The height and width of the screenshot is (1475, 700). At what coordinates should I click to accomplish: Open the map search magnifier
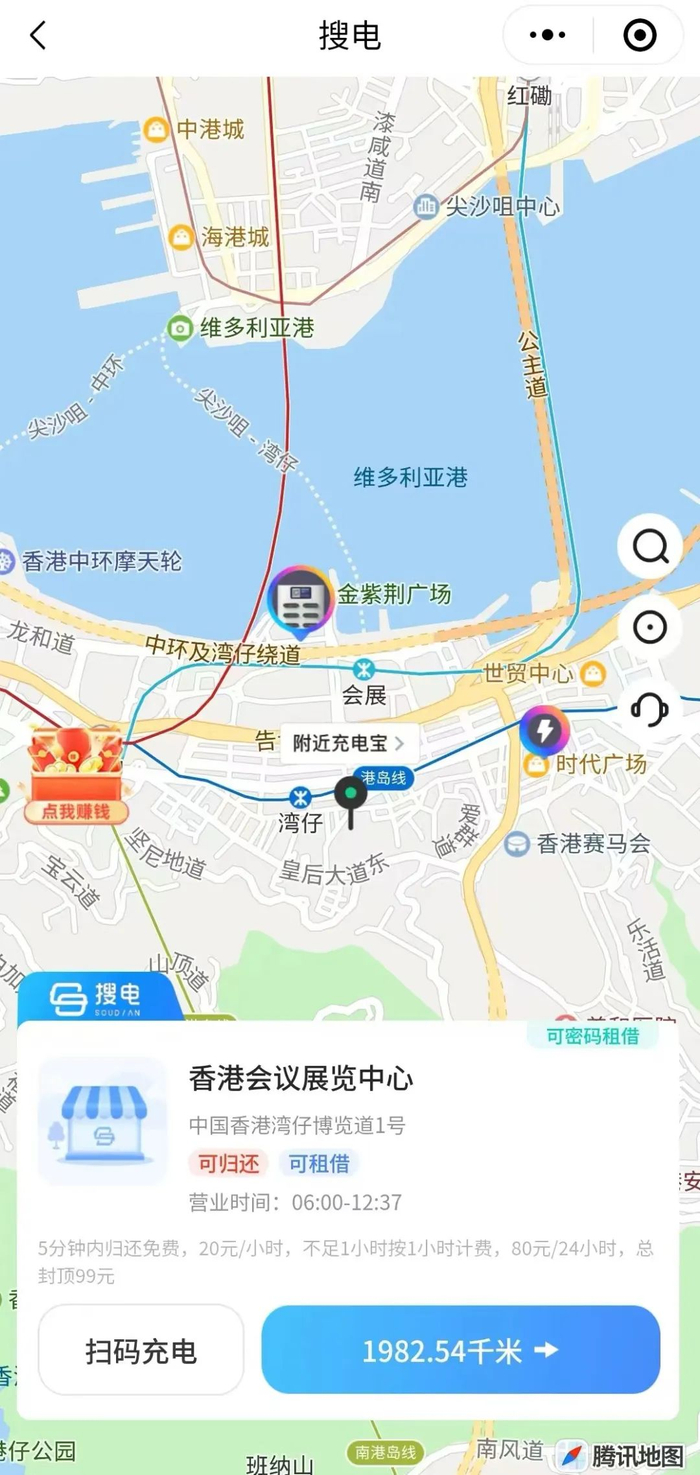coord(650,547)
